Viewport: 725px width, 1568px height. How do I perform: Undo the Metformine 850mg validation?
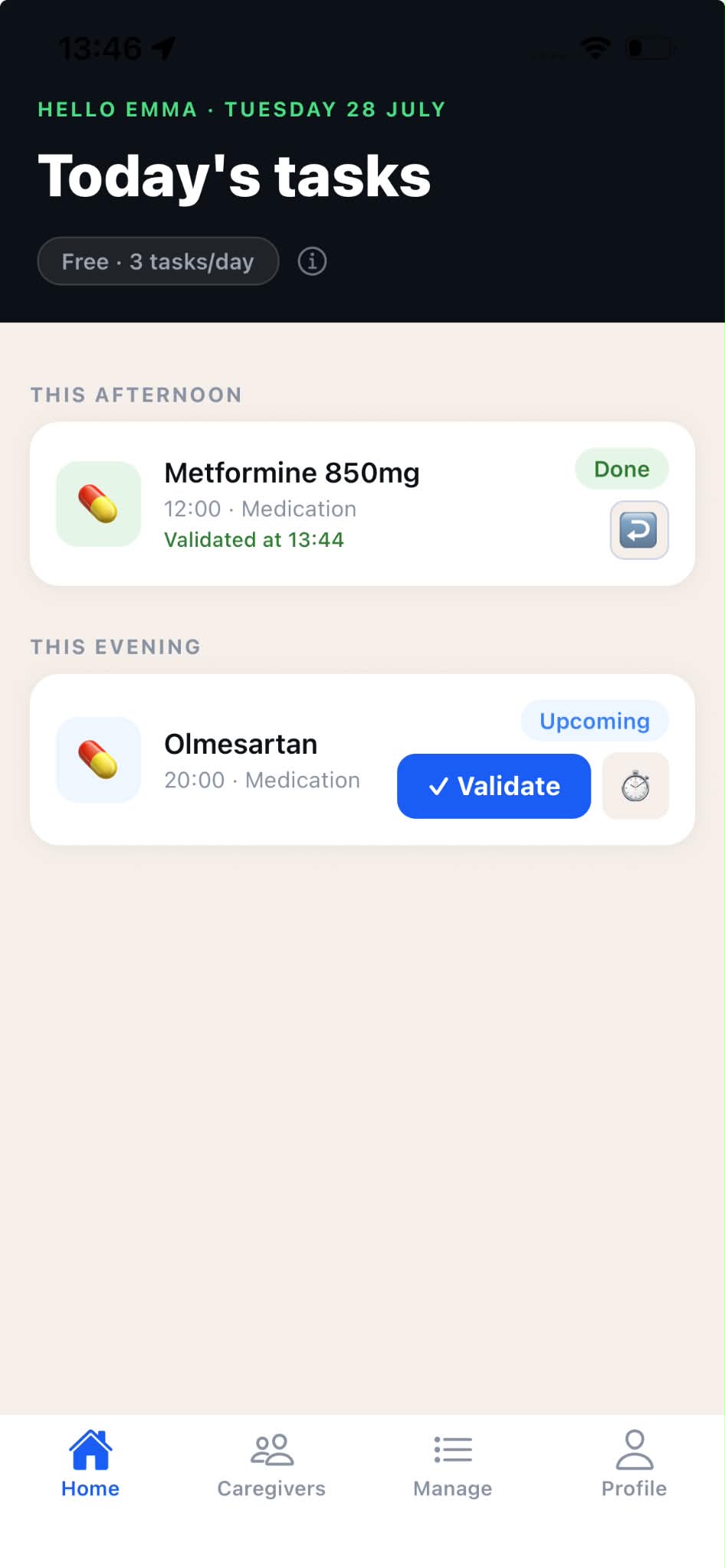pyautogui.click(x=639, y=530)
